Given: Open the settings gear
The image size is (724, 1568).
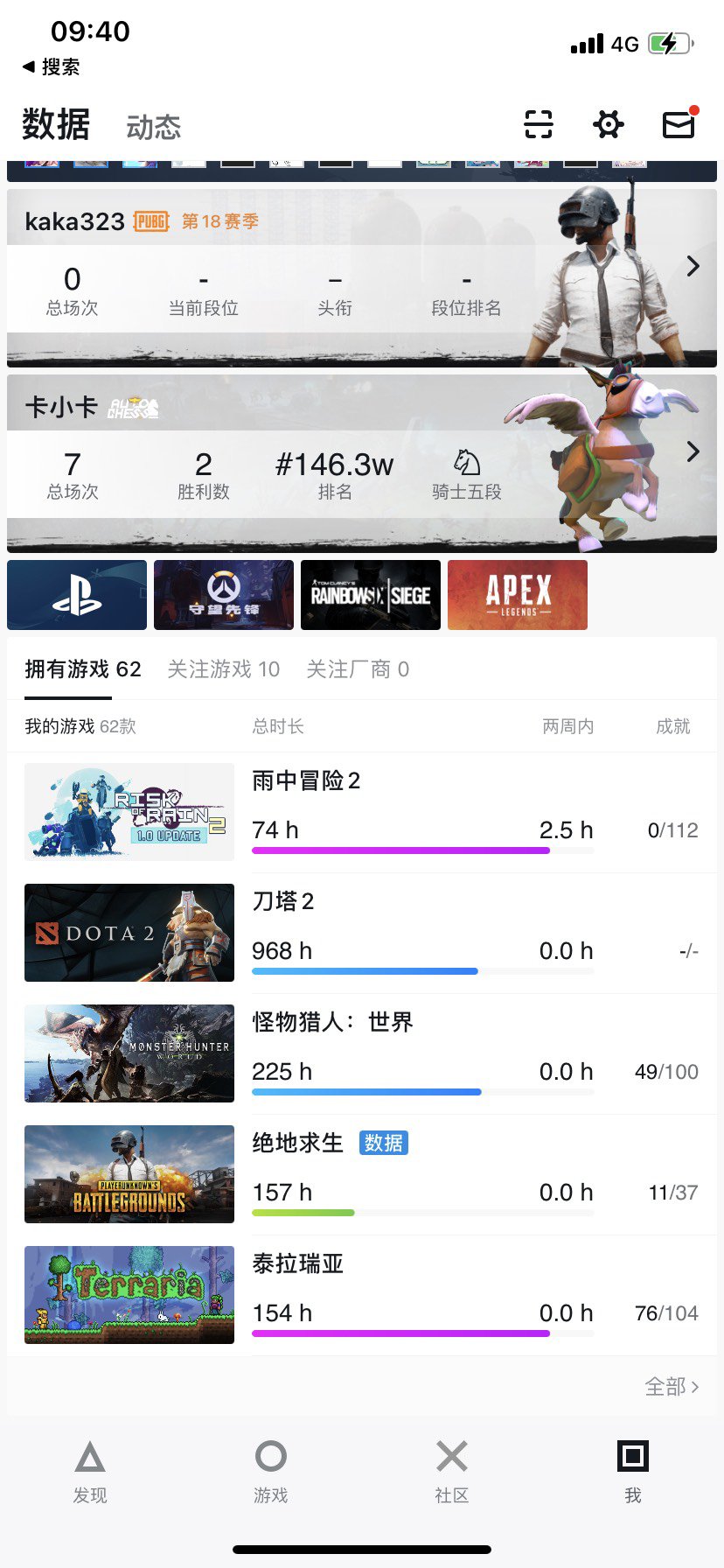Looking at the screenshot, I should 609,125.
